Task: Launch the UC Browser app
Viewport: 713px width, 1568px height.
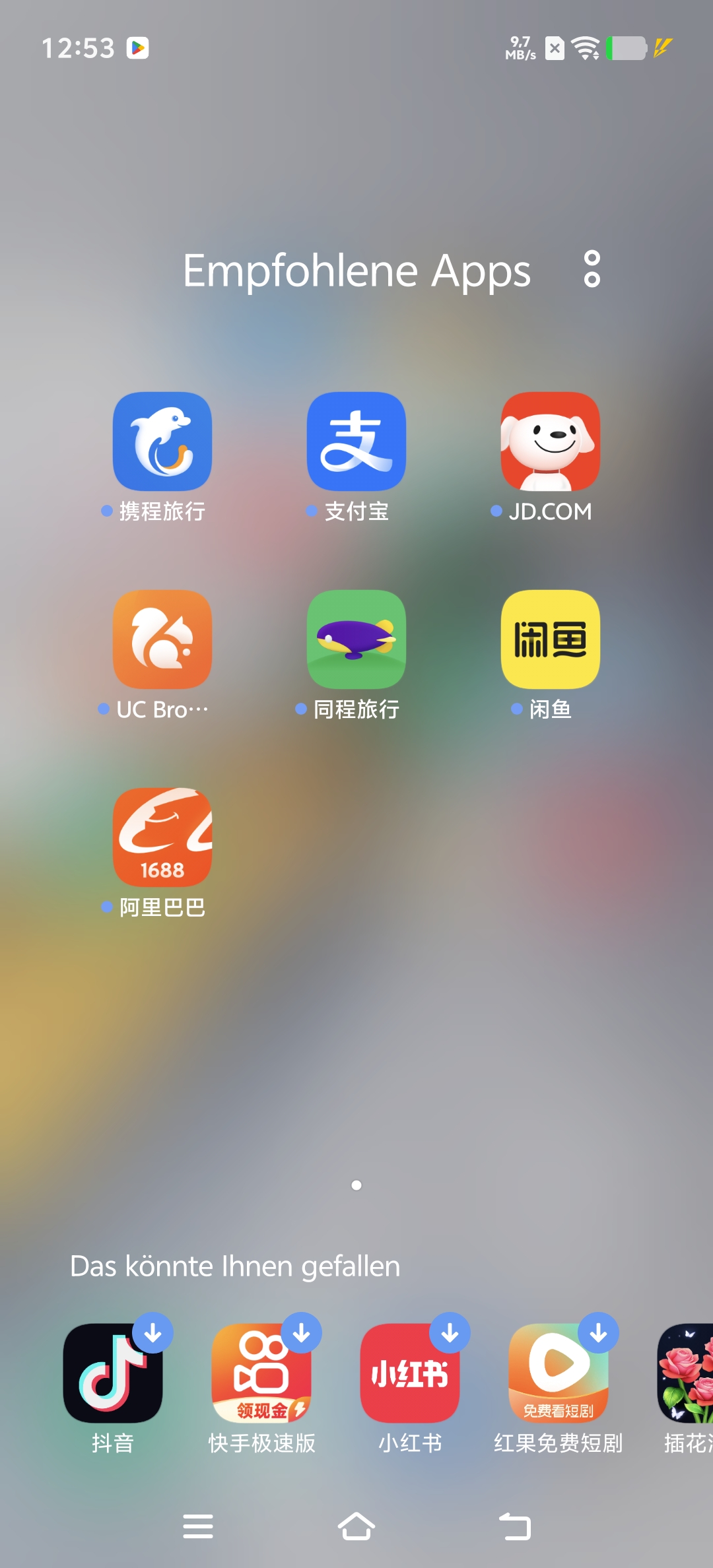Action: pyautogui.click(x=162, y=639)
